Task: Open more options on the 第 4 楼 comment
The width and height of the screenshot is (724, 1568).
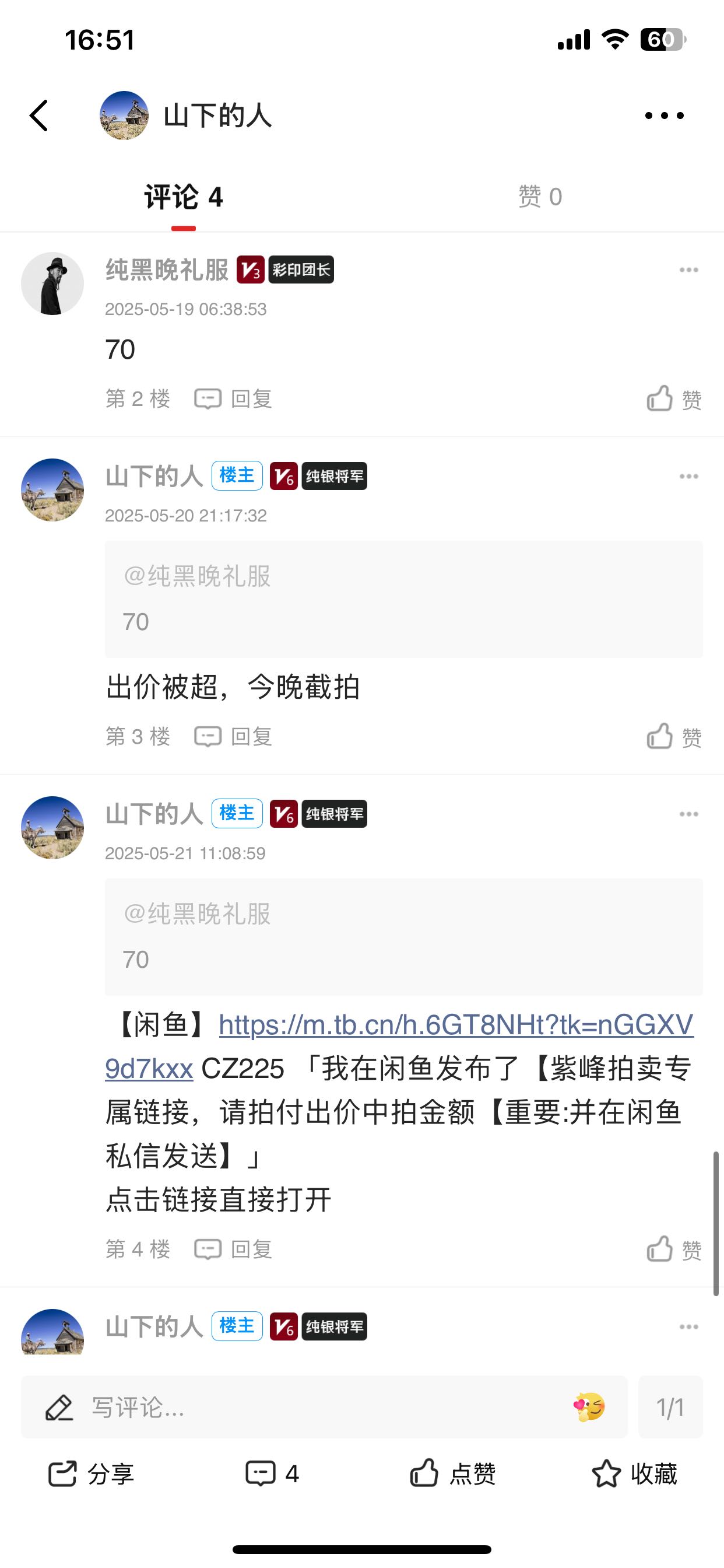Action: pyautogui.click(x=688, y=814)
